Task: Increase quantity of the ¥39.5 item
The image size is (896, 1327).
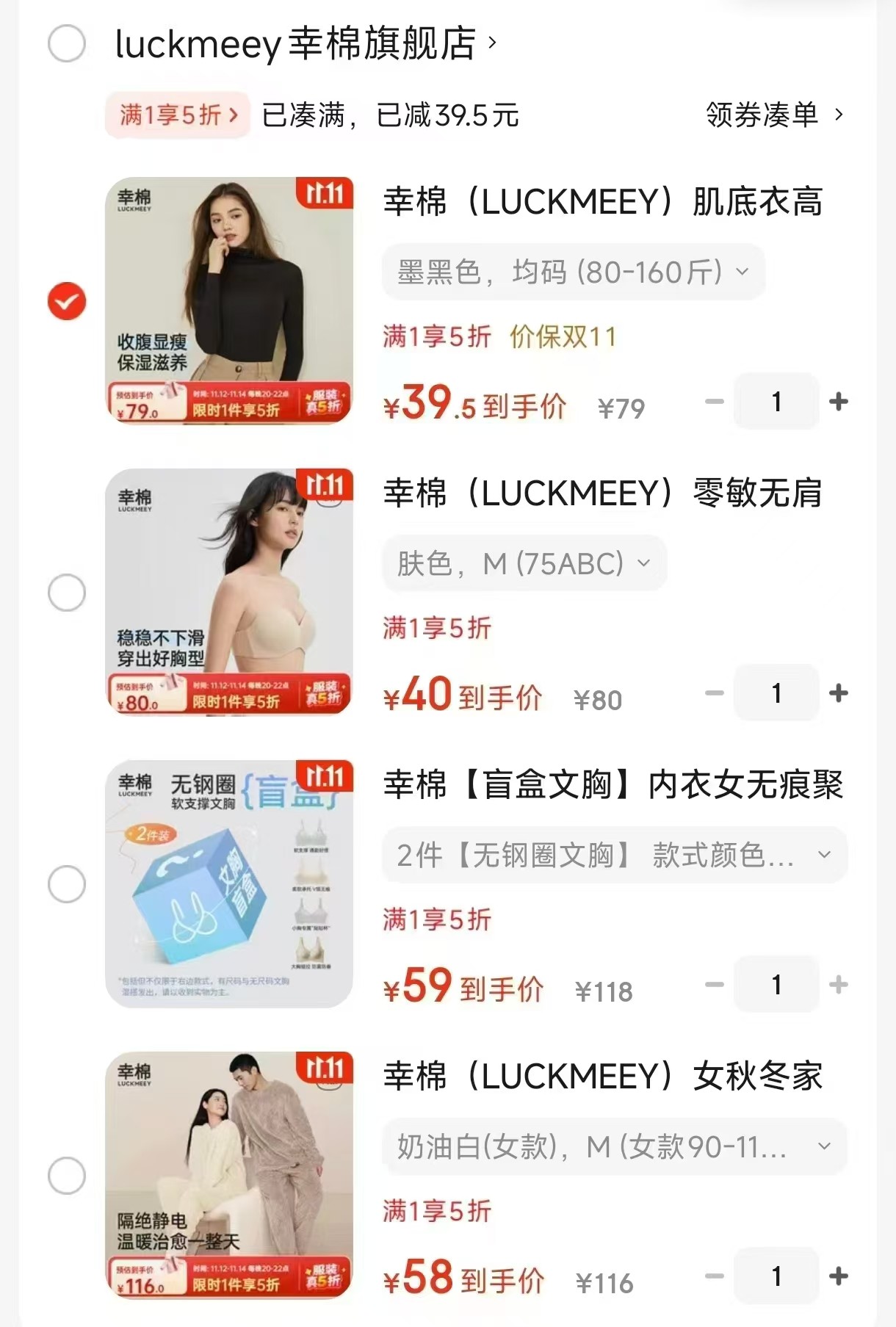Action: tap(838, 402)
